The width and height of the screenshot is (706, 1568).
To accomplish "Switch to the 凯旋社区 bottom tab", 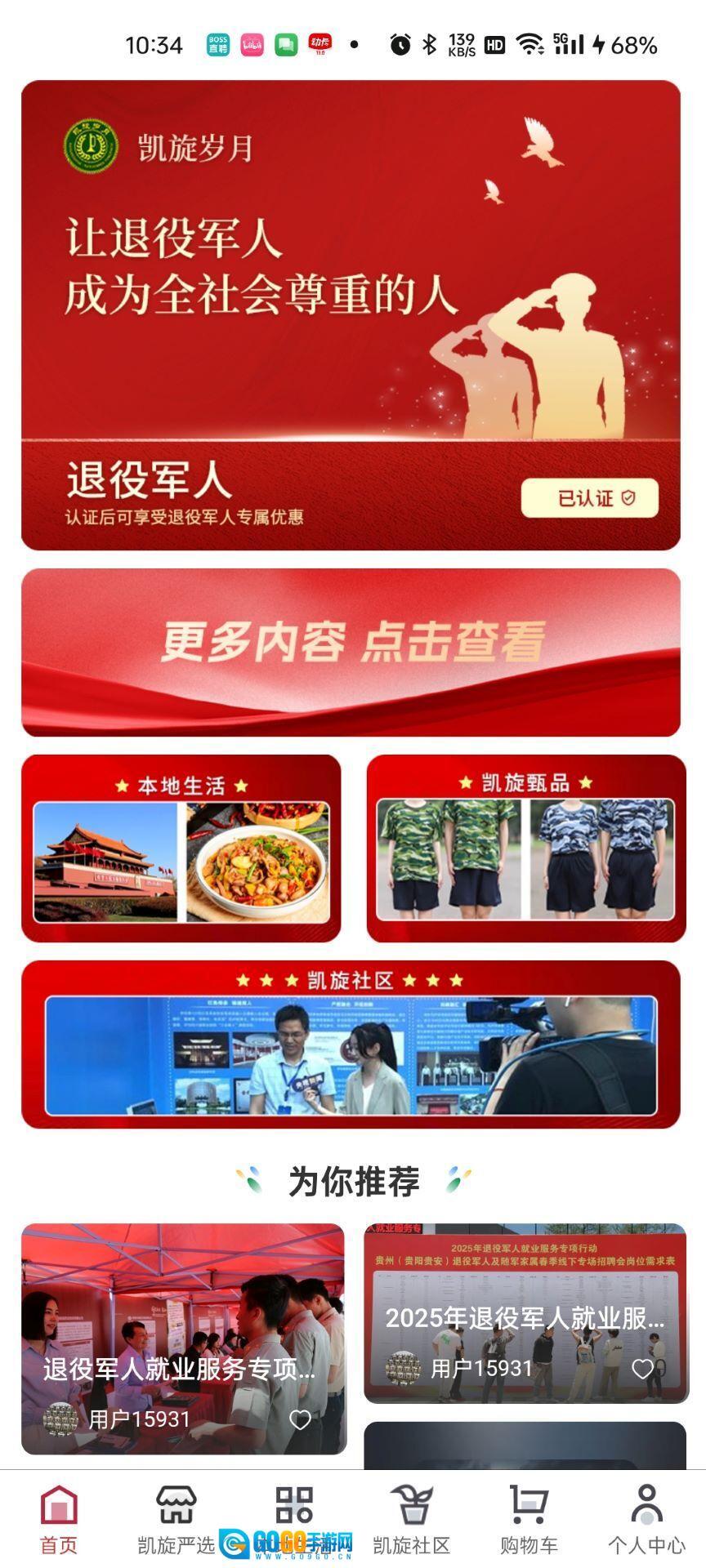I will point(411,1519).
